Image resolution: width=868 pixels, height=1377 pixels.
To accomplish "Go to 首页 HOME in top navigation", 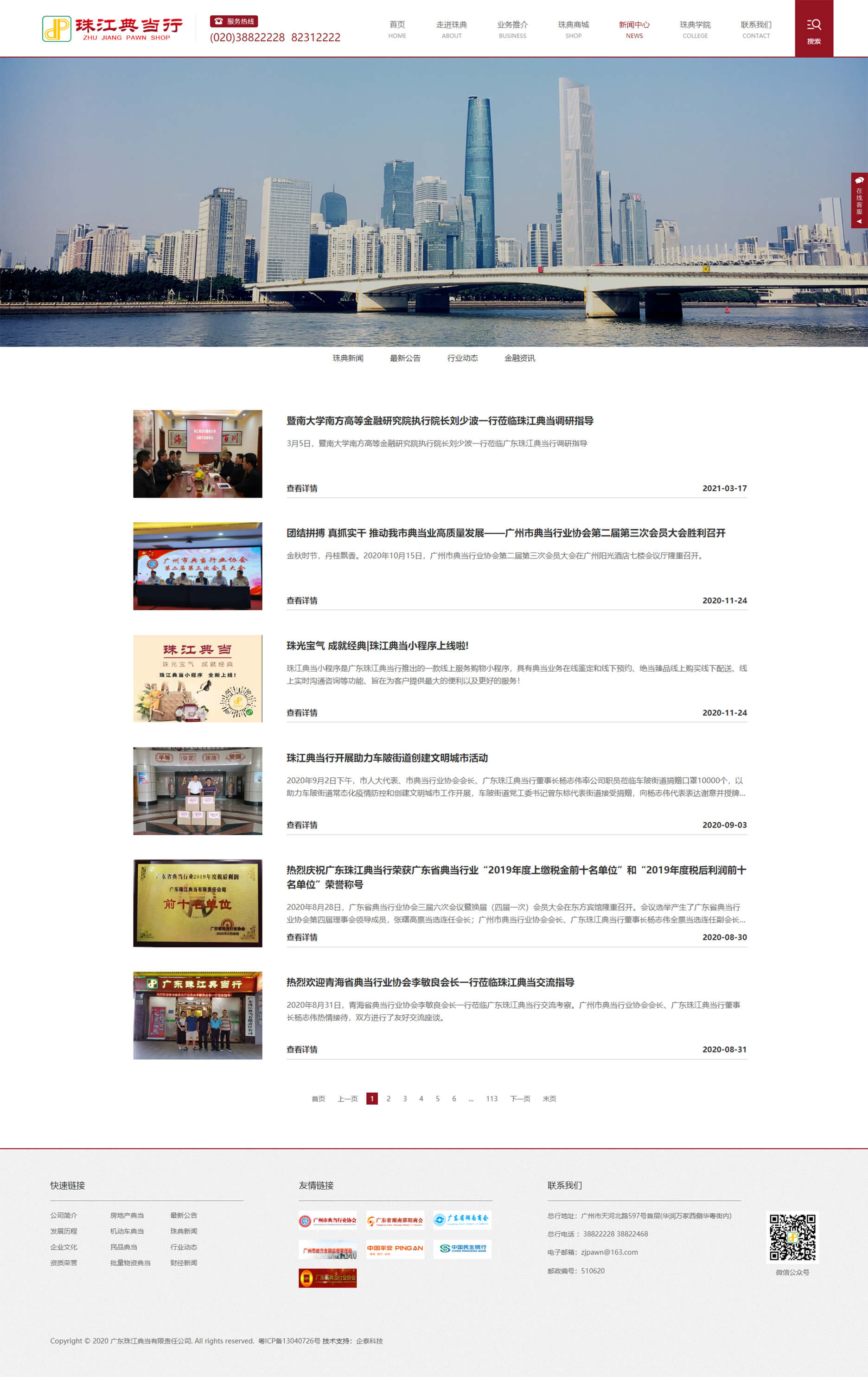I will point(397,29).
